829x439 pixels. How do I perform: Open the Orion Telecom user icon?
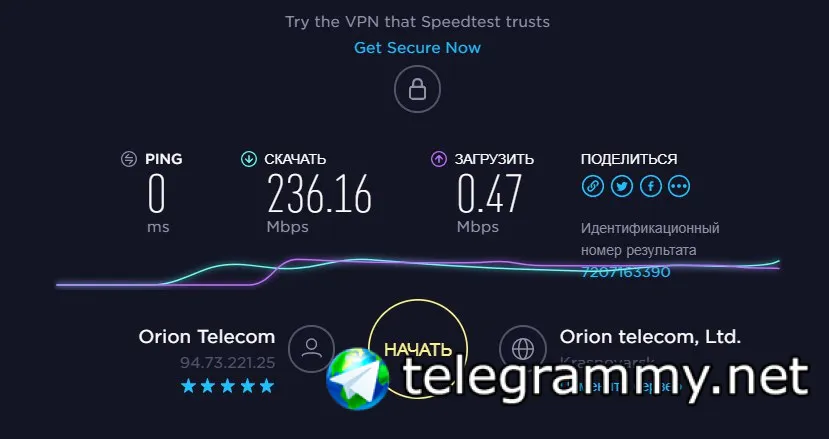click(311, 348)
